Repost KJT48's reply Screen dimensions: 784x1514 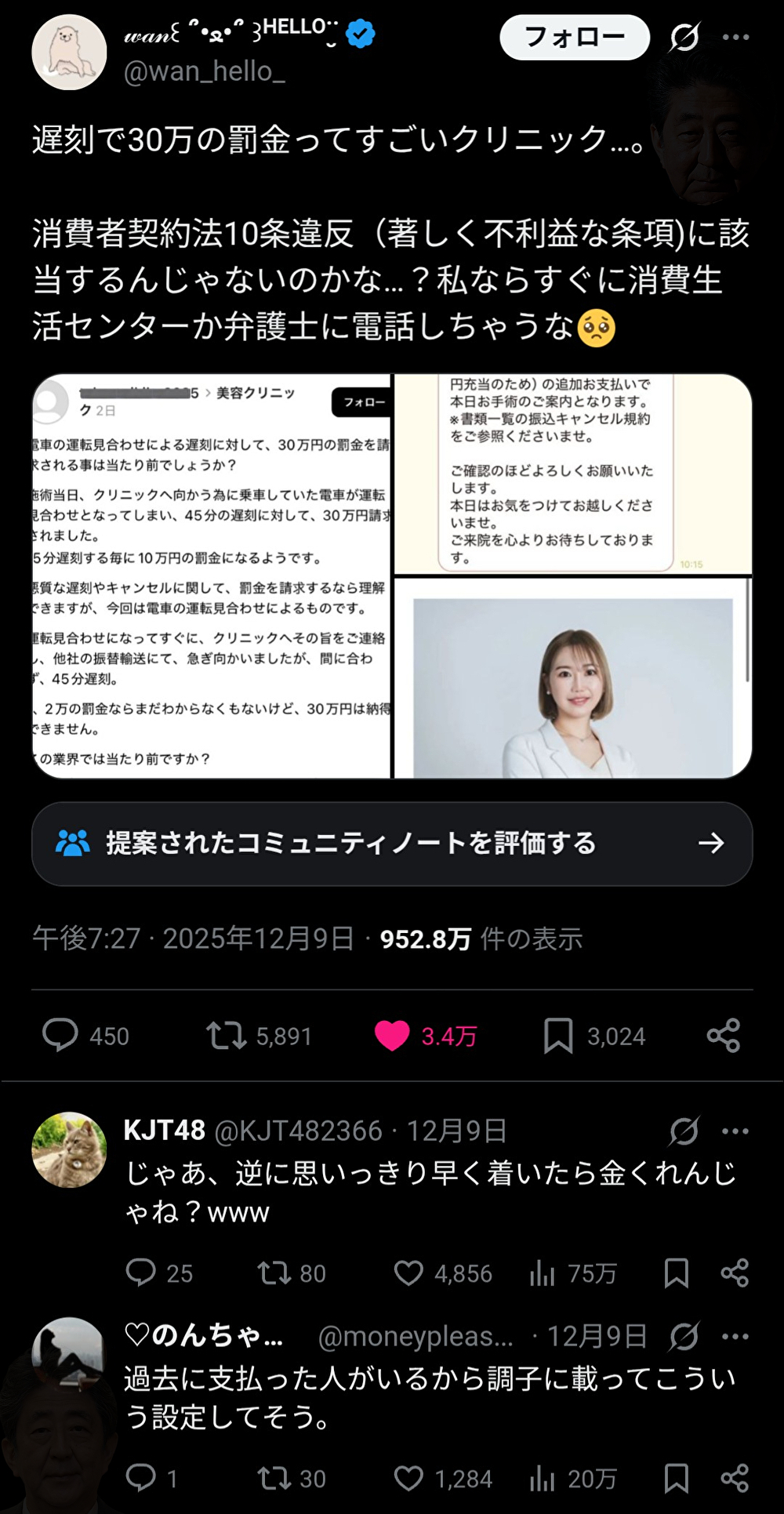274,1273
